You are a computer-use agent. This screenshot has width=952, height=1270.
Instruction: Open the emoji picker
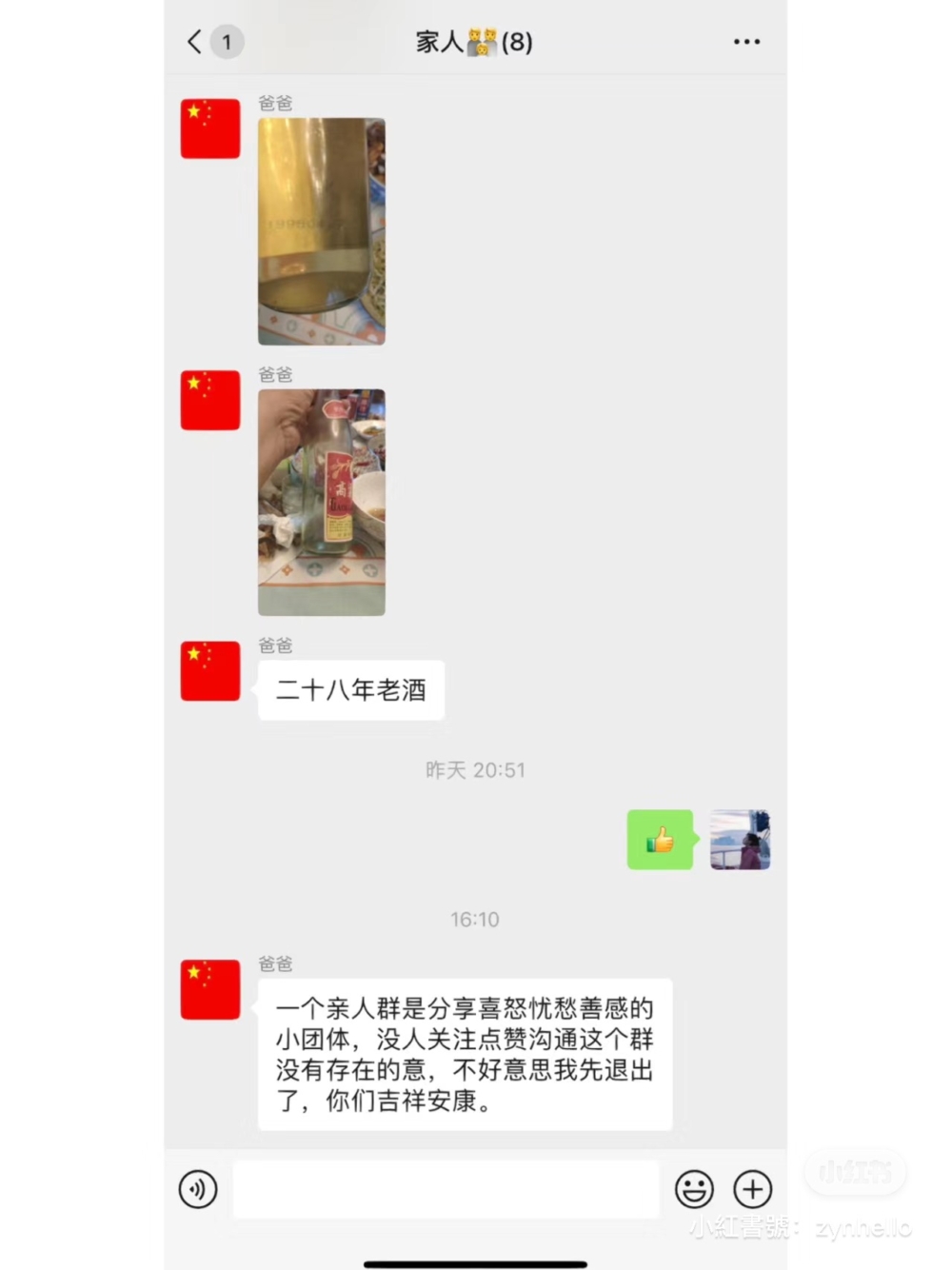tap(694, 1189)
